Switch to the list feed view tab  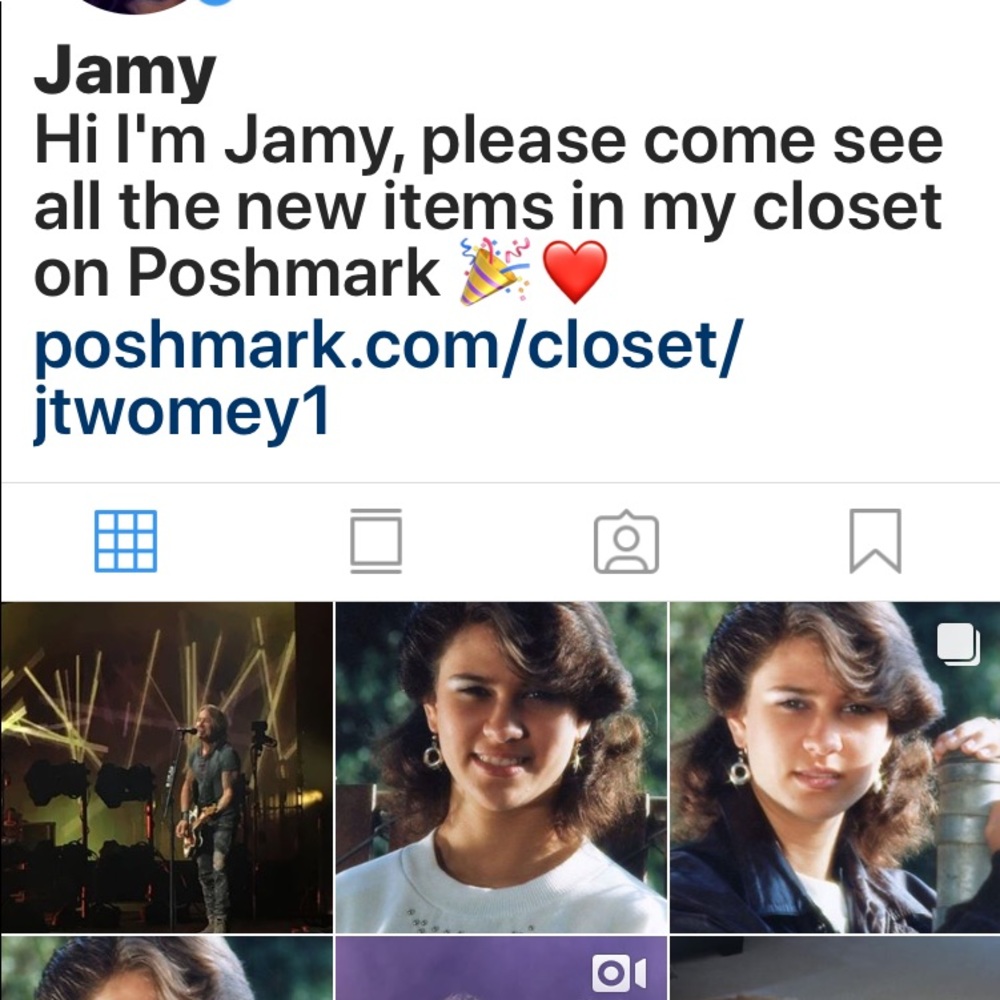tap(376, 541)
